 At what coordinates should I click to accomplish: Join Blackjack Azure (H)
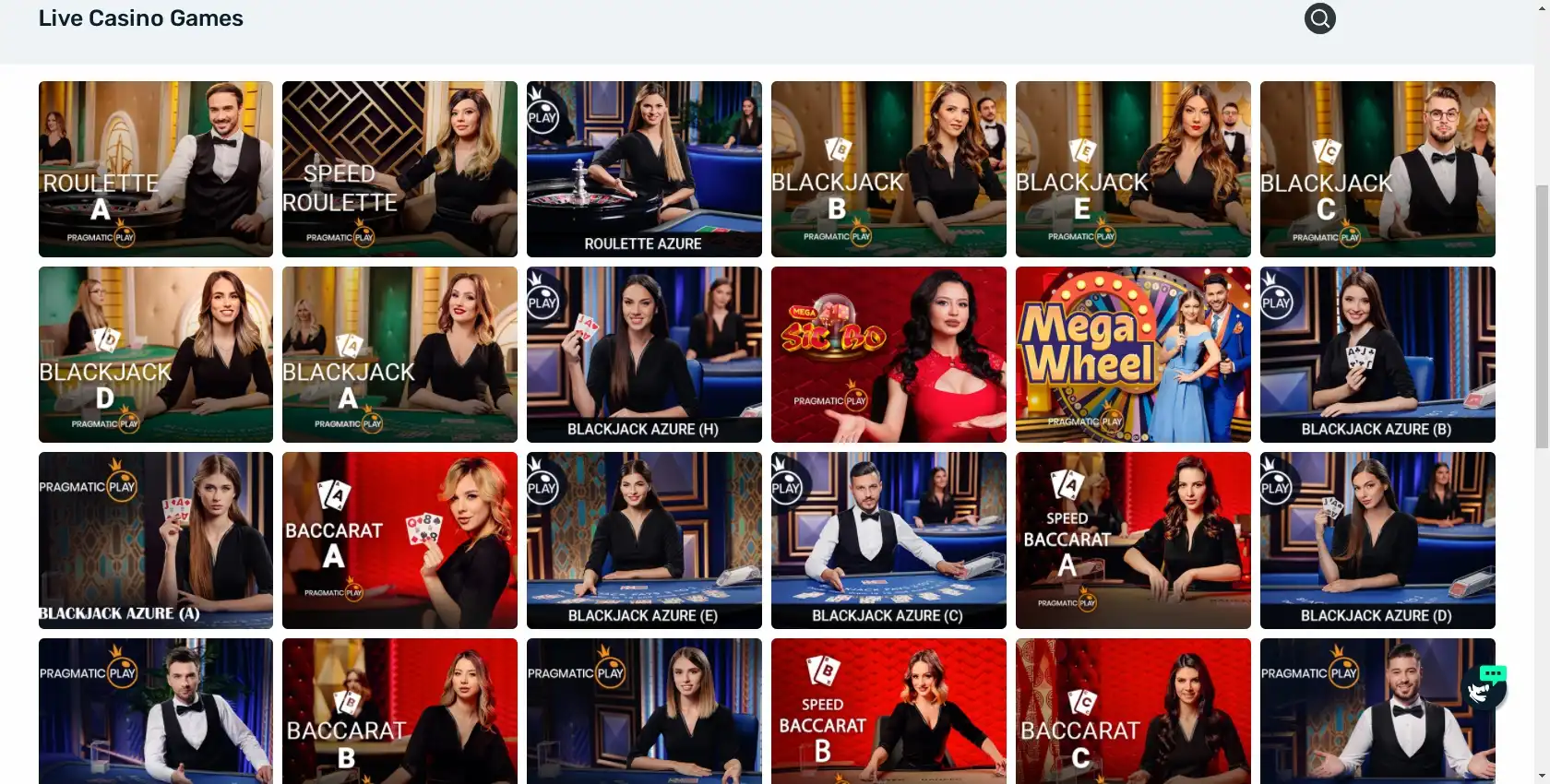pos(644,354)
